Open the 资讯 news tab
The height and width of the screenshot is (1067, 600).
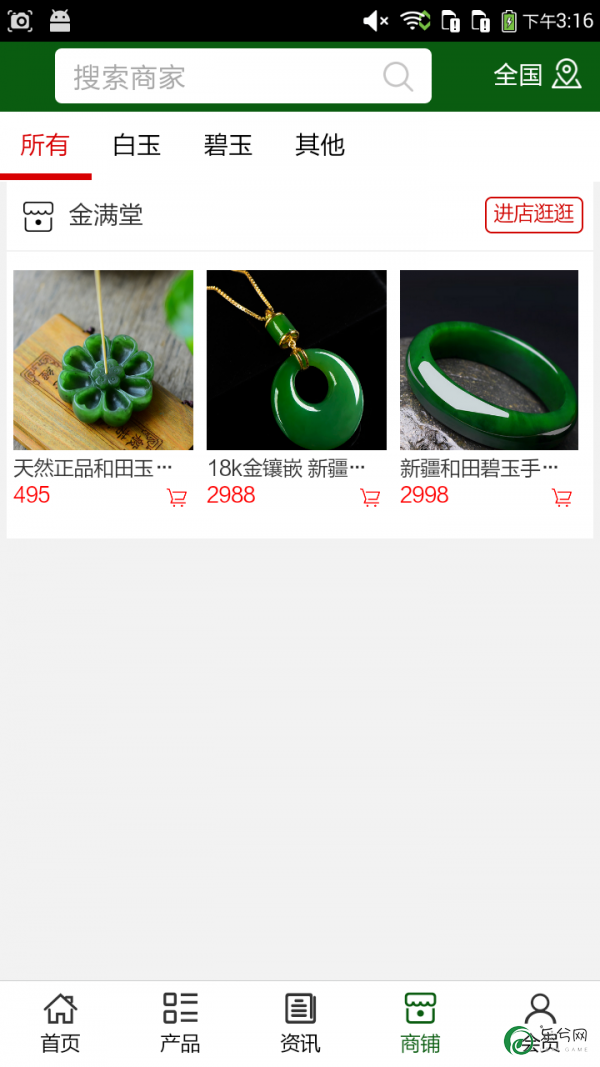[300, 1023]
